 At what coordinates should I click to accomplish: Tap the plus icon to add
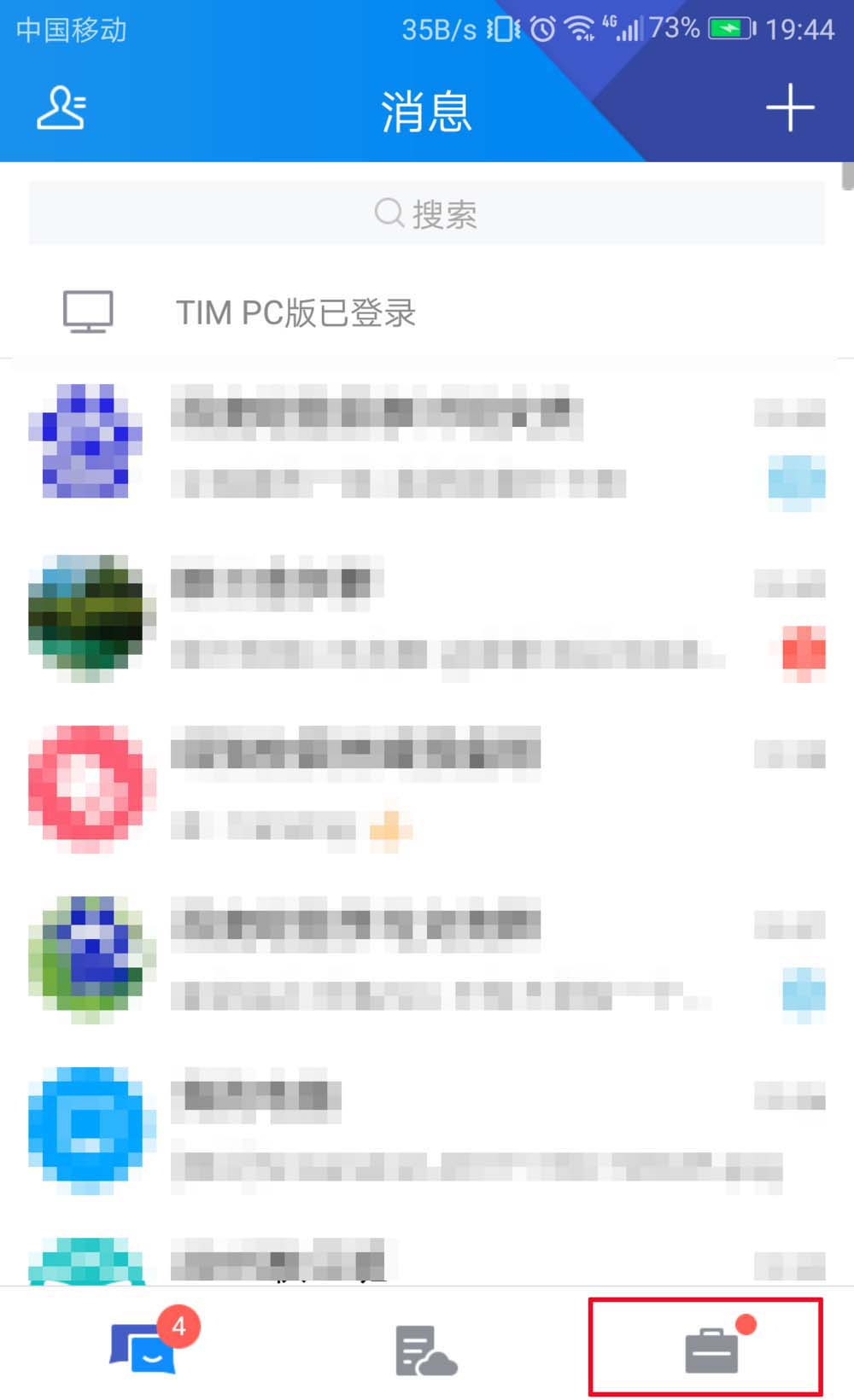(790, 108)
